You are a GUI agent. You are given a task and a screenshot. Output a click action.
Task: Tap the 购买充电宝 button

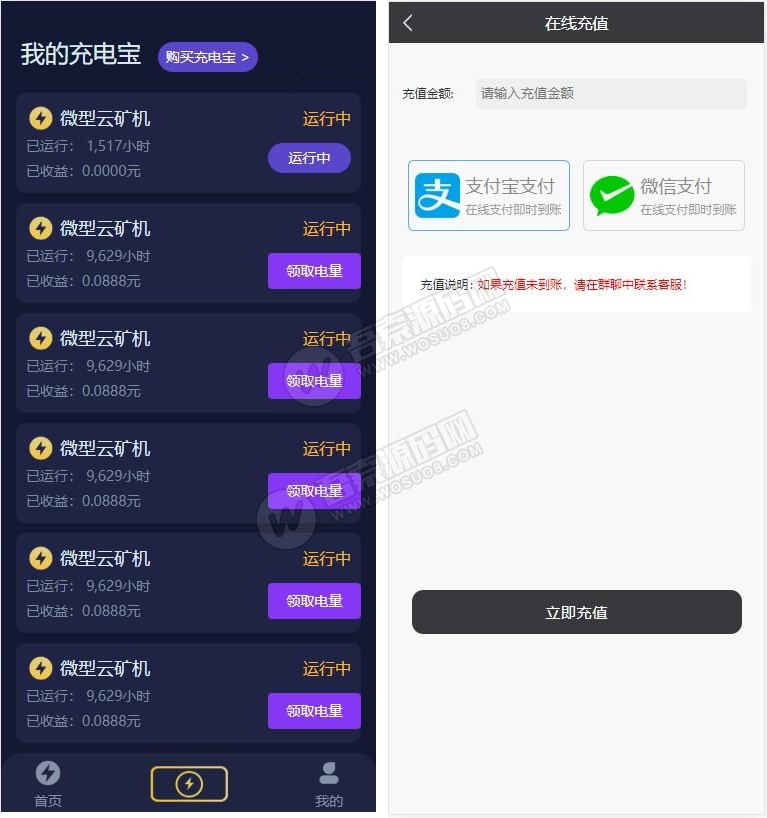point(207,57)
